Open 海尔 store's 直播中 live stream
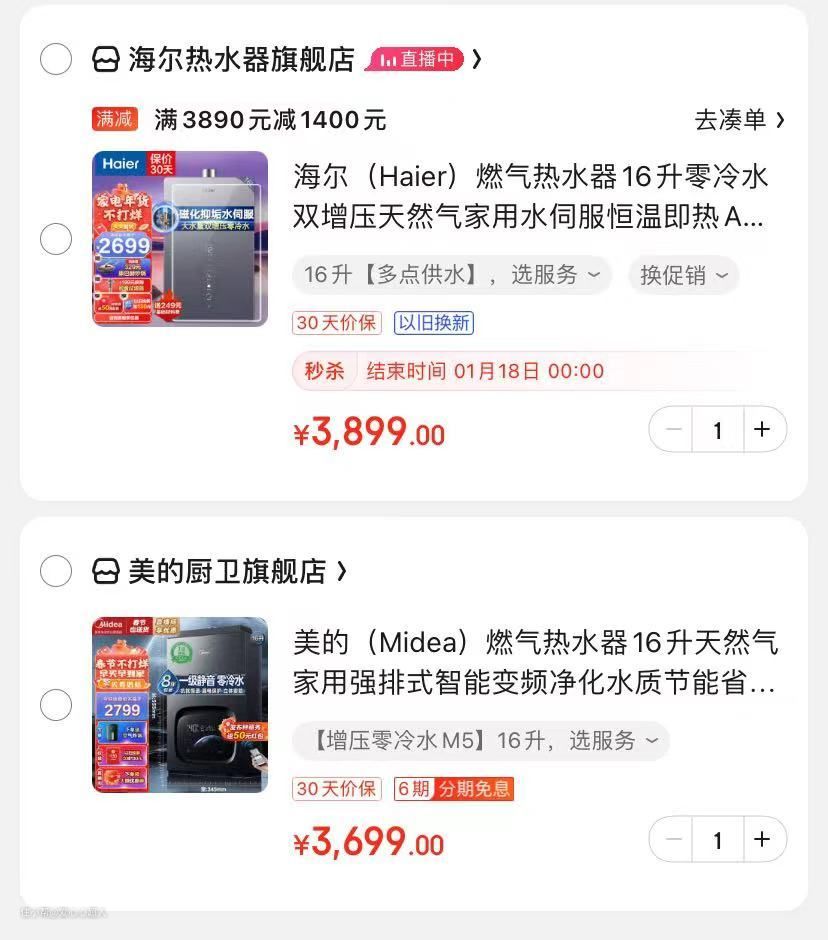Viewport: 828px width, 940px height. pos(416,59)
